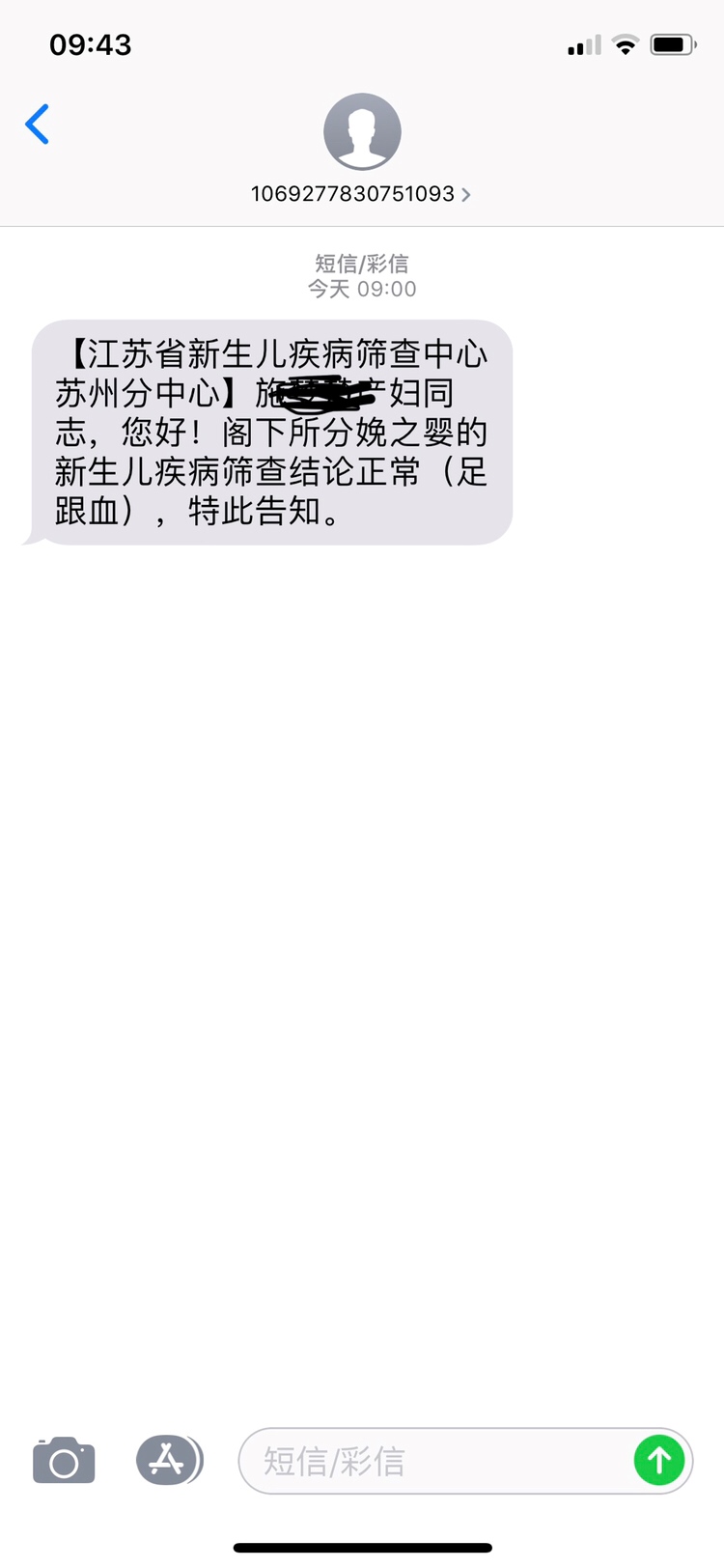Go back to the message list
This screenshot has width=724, height=1568.
(x=38, y=125)
